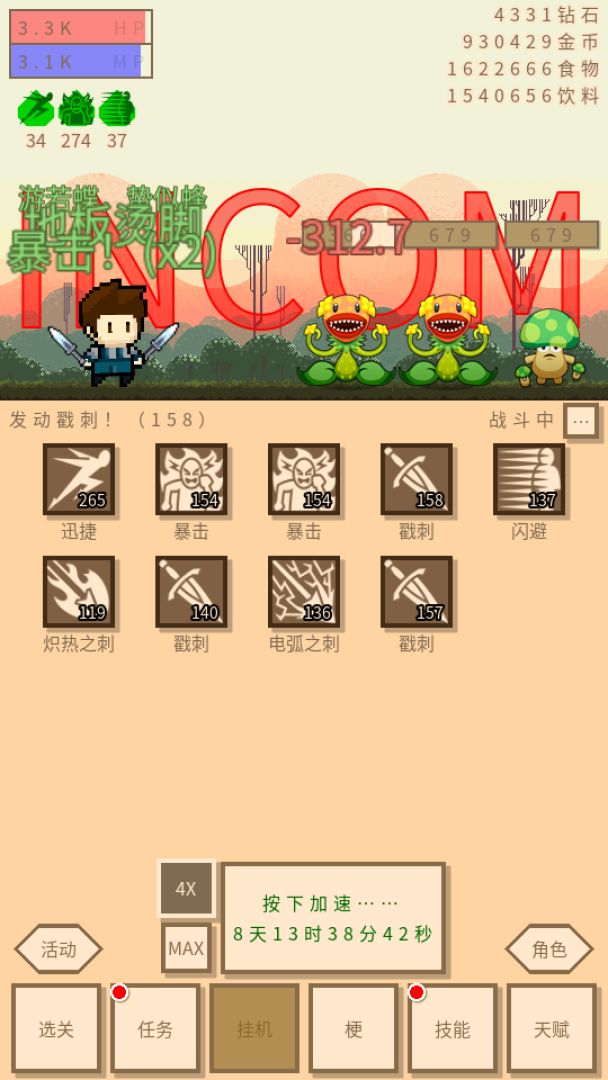
Task: Tap the 4X speed button
Action: [x=186, y=888]
